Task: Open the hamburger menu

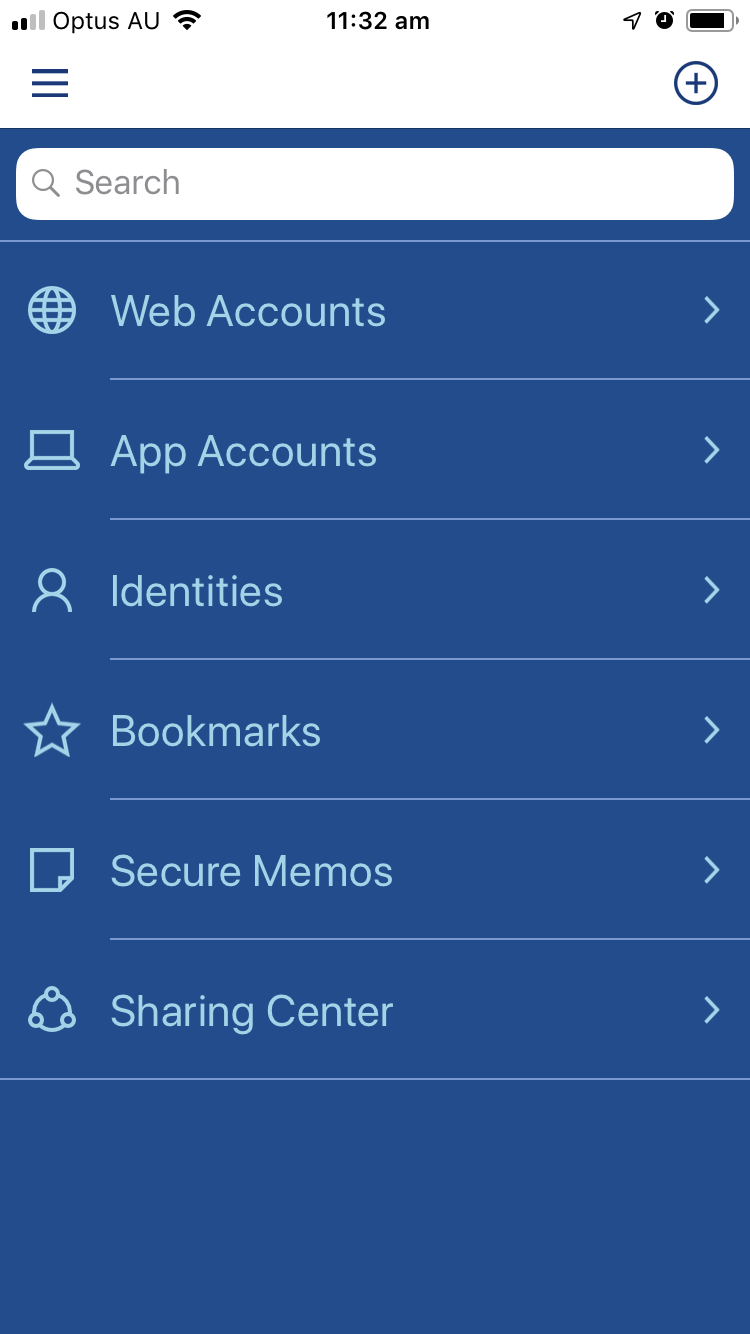Action: [x=50, y=83]
